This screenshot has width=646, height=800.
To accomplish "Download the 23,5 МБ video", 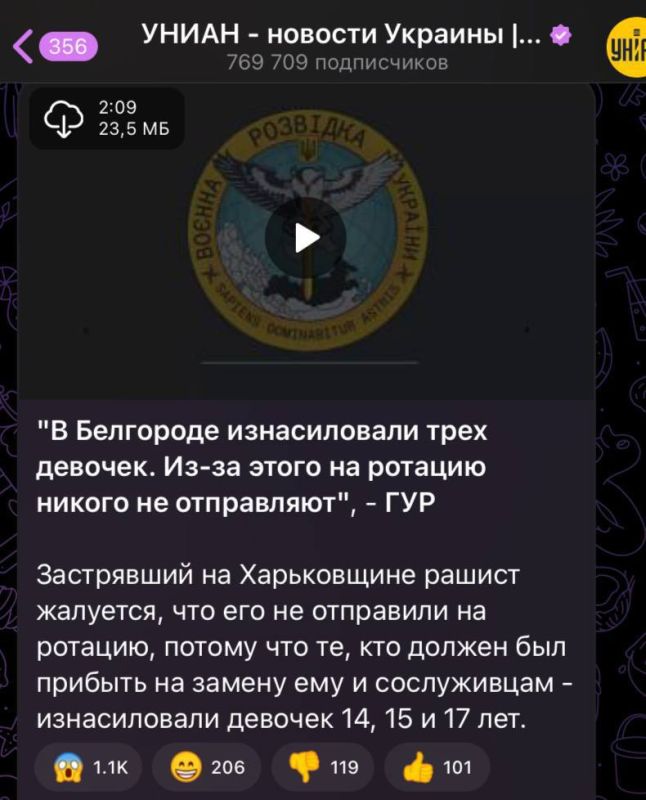I will pyautogui.click(x=66, y=120).
